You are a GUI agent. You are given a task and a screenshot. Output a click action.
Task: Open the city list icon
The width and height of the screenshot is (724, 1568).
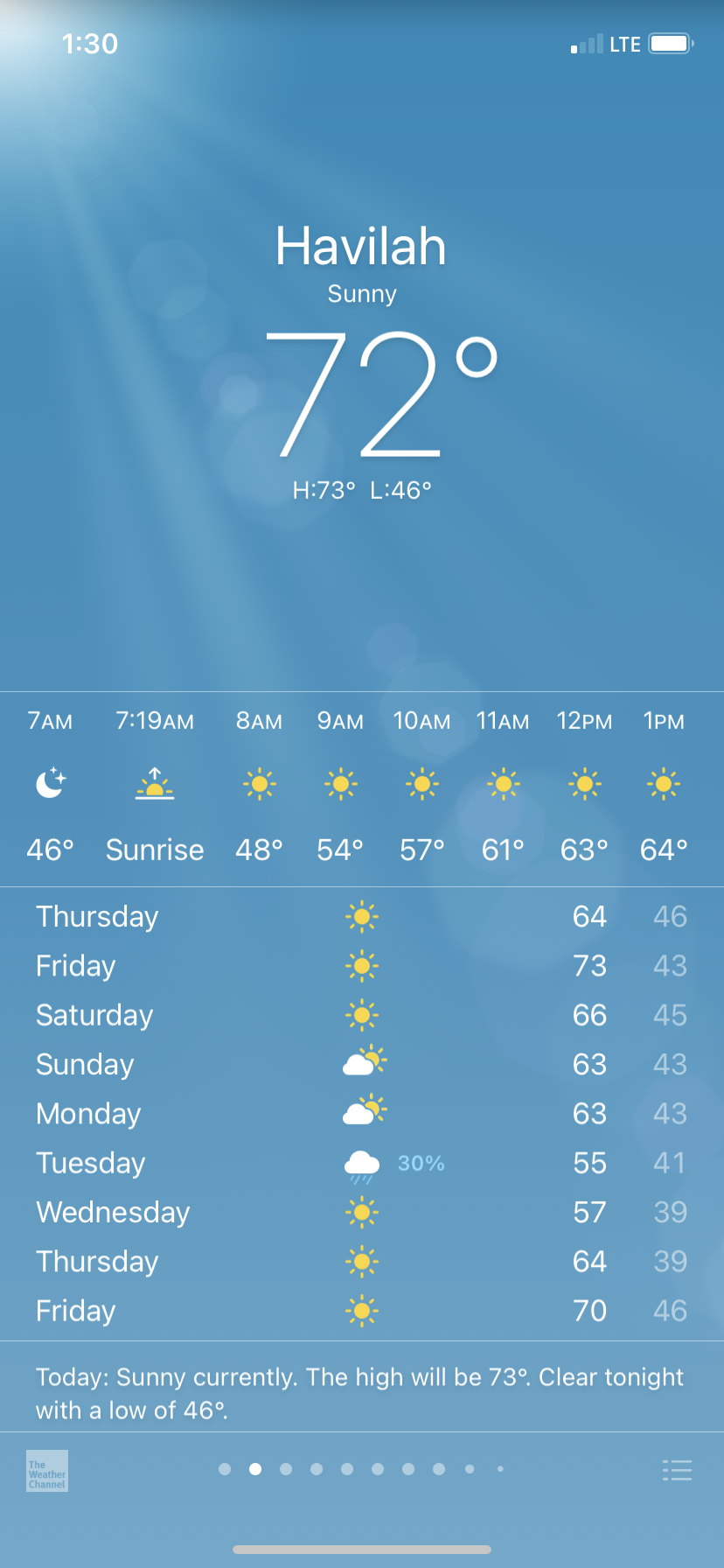click(x=677, y=1470)
